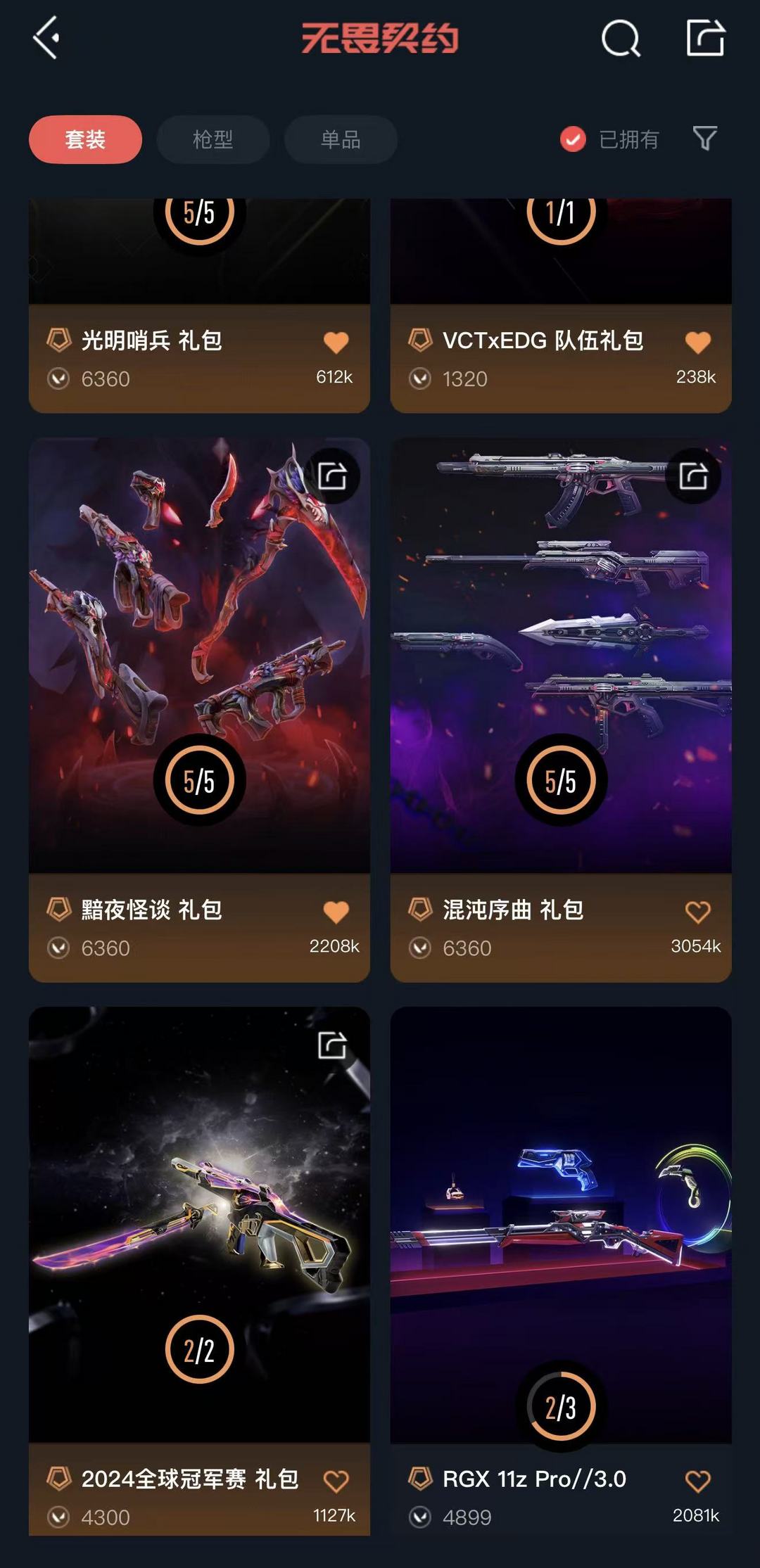Like the 2024全球冠军赛 礼包 bundle

(336, 1481)
